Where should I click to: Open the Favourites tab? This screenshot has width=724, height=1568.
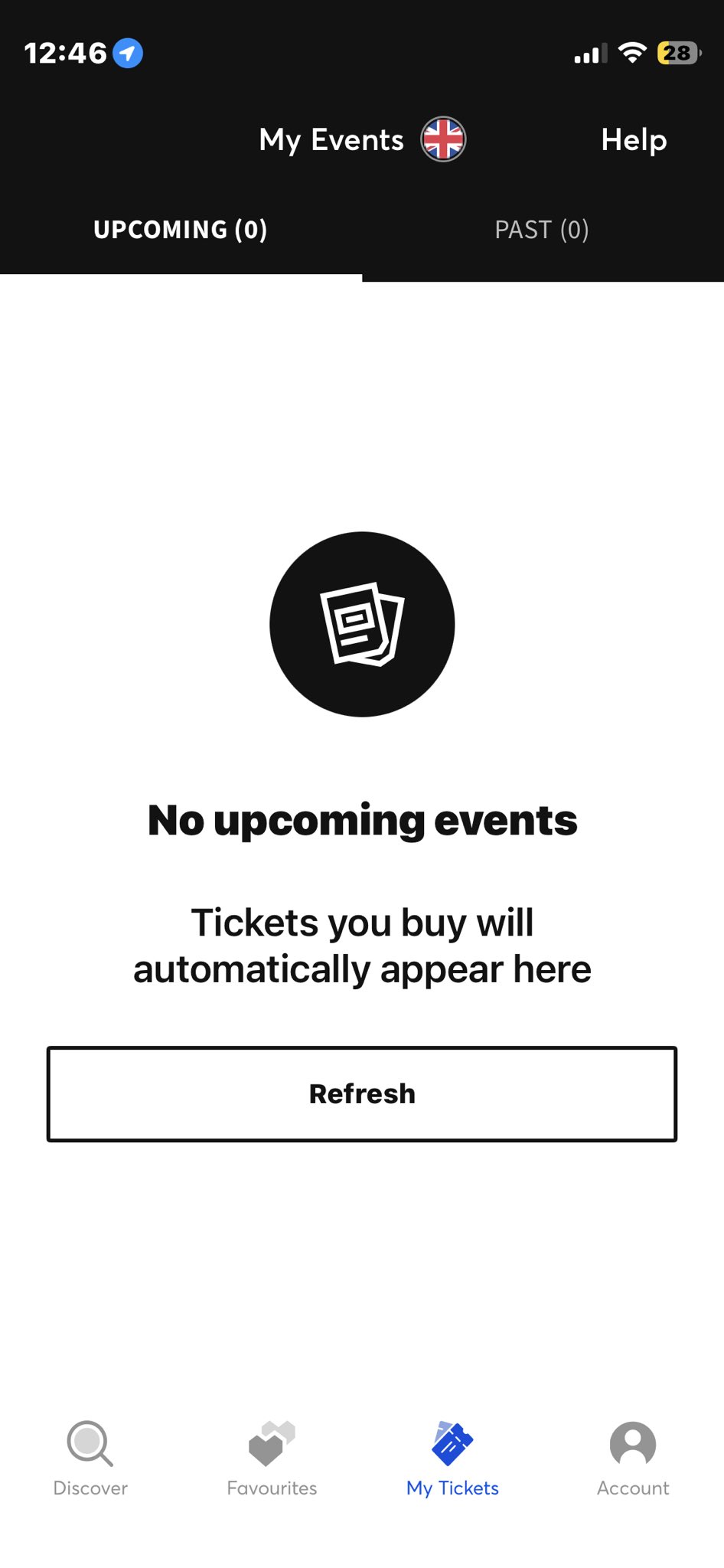(272, 1459)
